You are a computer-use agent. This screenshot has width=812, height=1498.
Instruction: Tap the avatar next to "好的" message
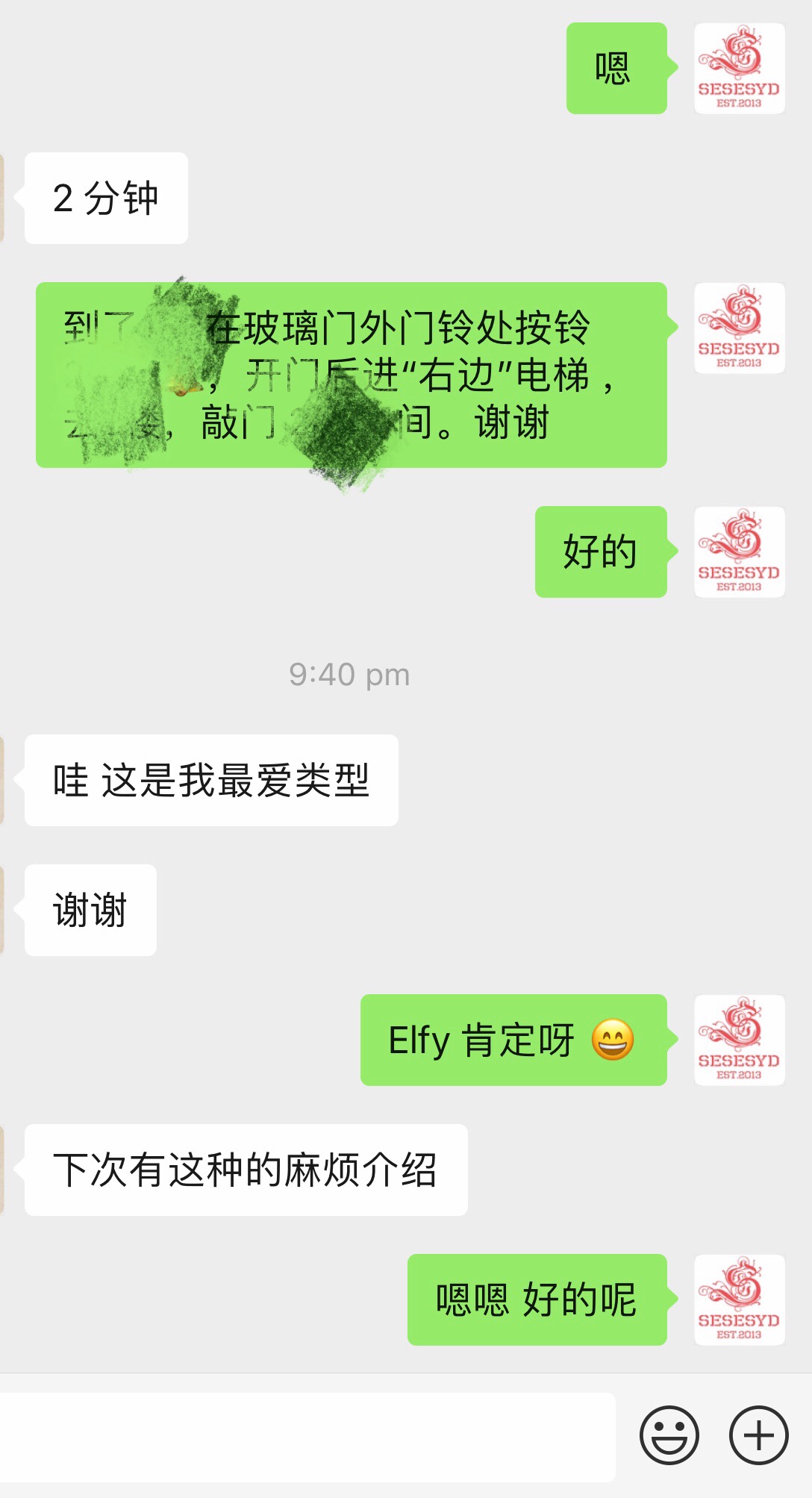pyautogui.click(x=739, y=552)
